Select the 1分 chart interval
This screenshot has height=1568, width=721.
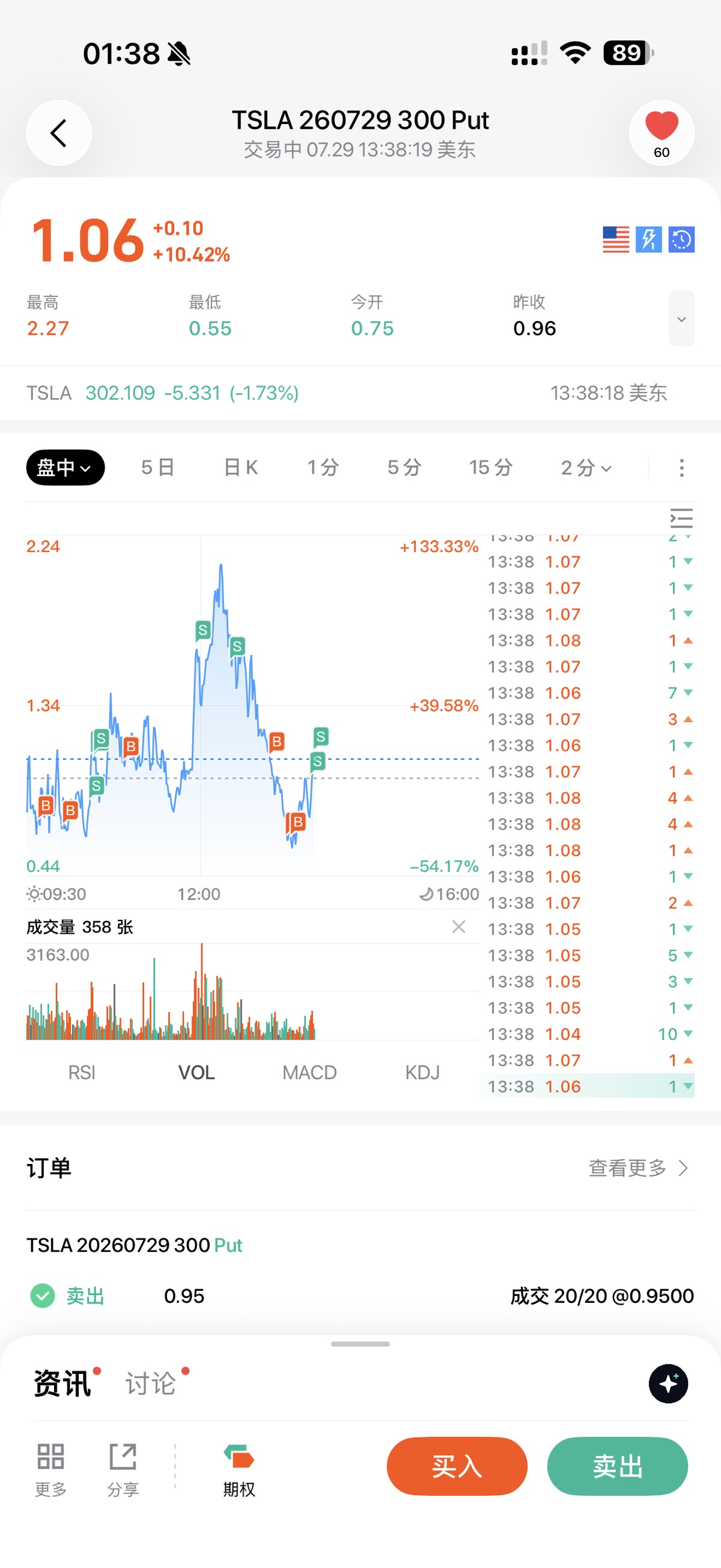pyautogui.click(x=323, y=468)
